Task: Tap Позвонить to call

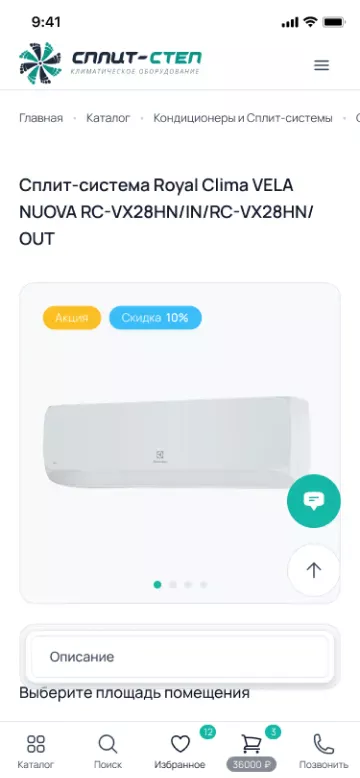Action: coord(323,751)
